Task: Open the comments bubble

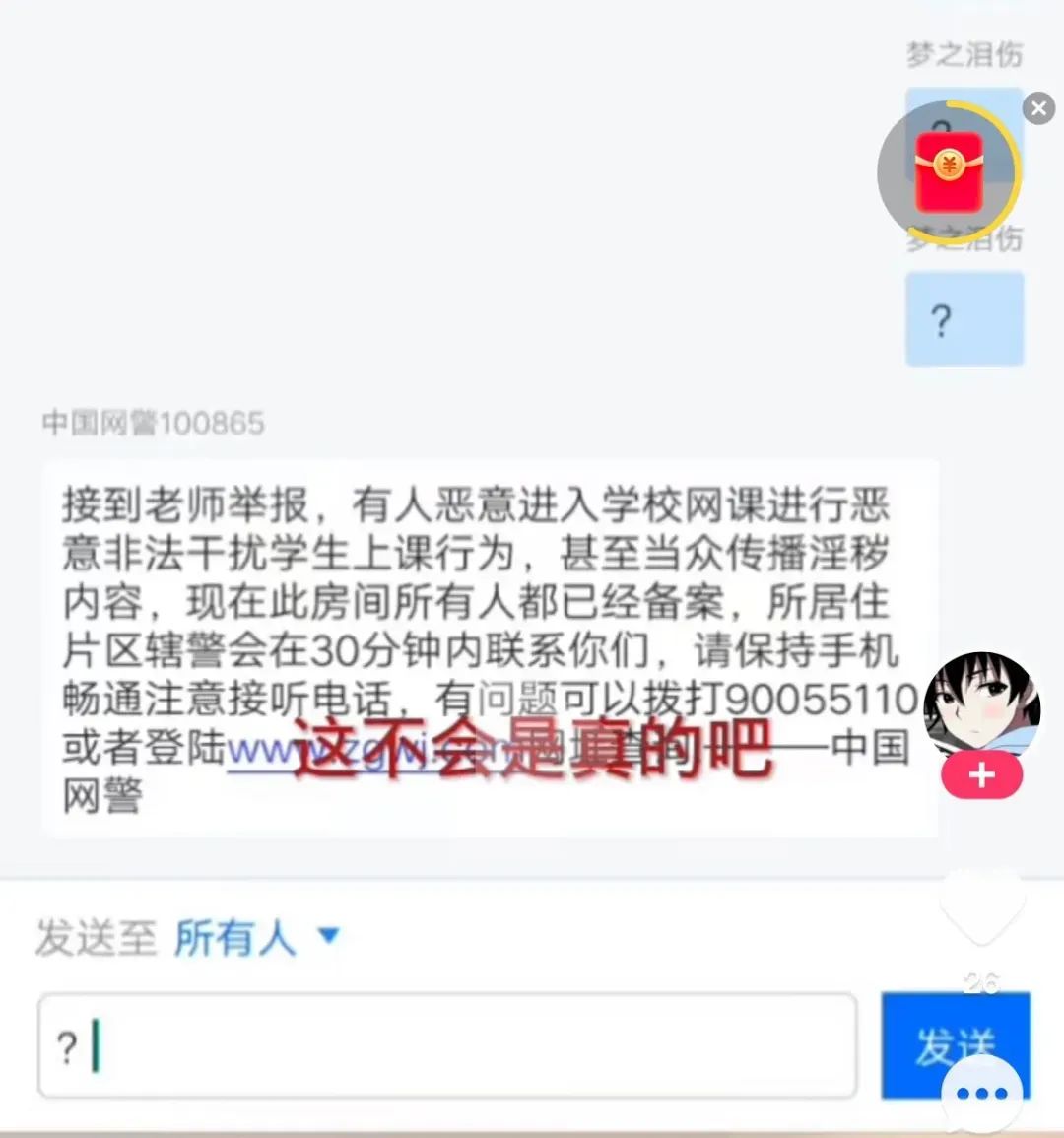Action: click(x=981, y=1094)
